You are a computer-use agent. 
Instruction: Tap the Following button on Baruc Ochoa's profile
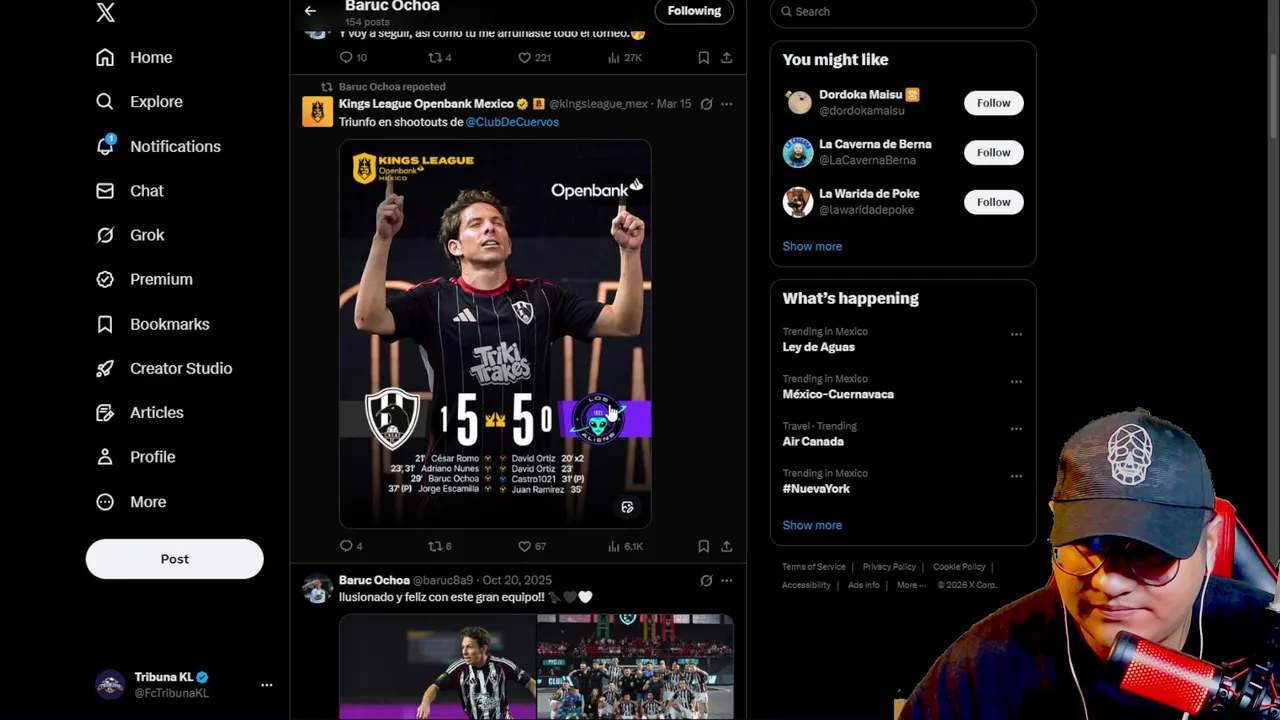pos(694,11)
